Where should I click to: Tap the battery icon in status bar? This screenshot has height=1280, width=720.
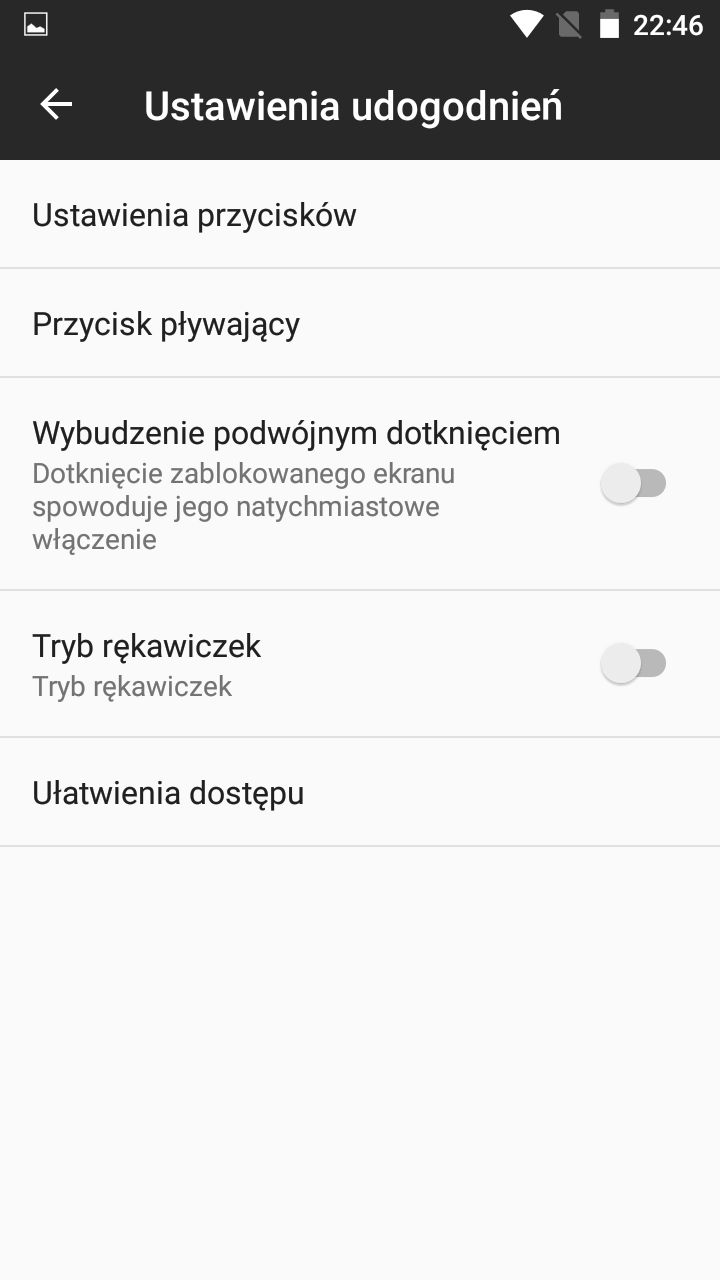611,24
